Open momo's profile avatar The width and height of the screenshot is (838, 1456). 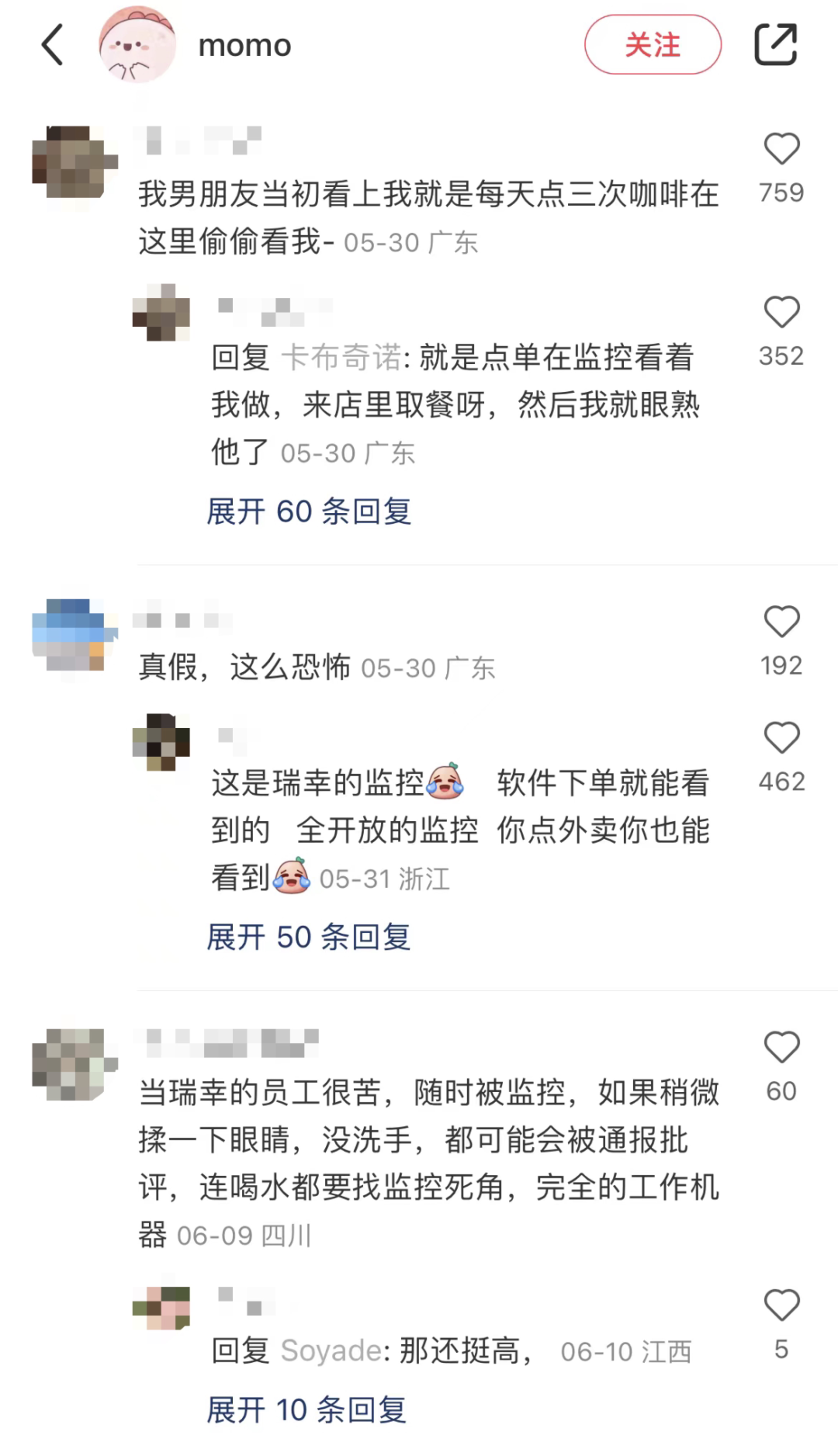[137, 45]
